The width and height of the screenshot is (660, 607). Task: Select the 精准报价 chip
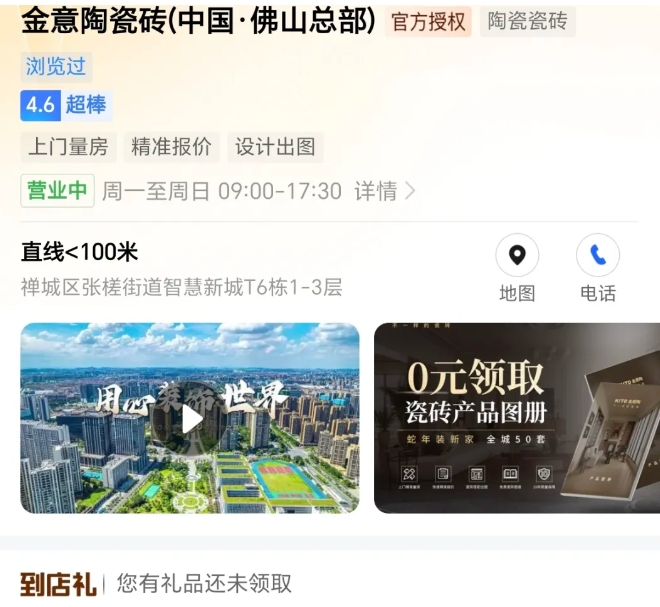click(x=172, y=147)
